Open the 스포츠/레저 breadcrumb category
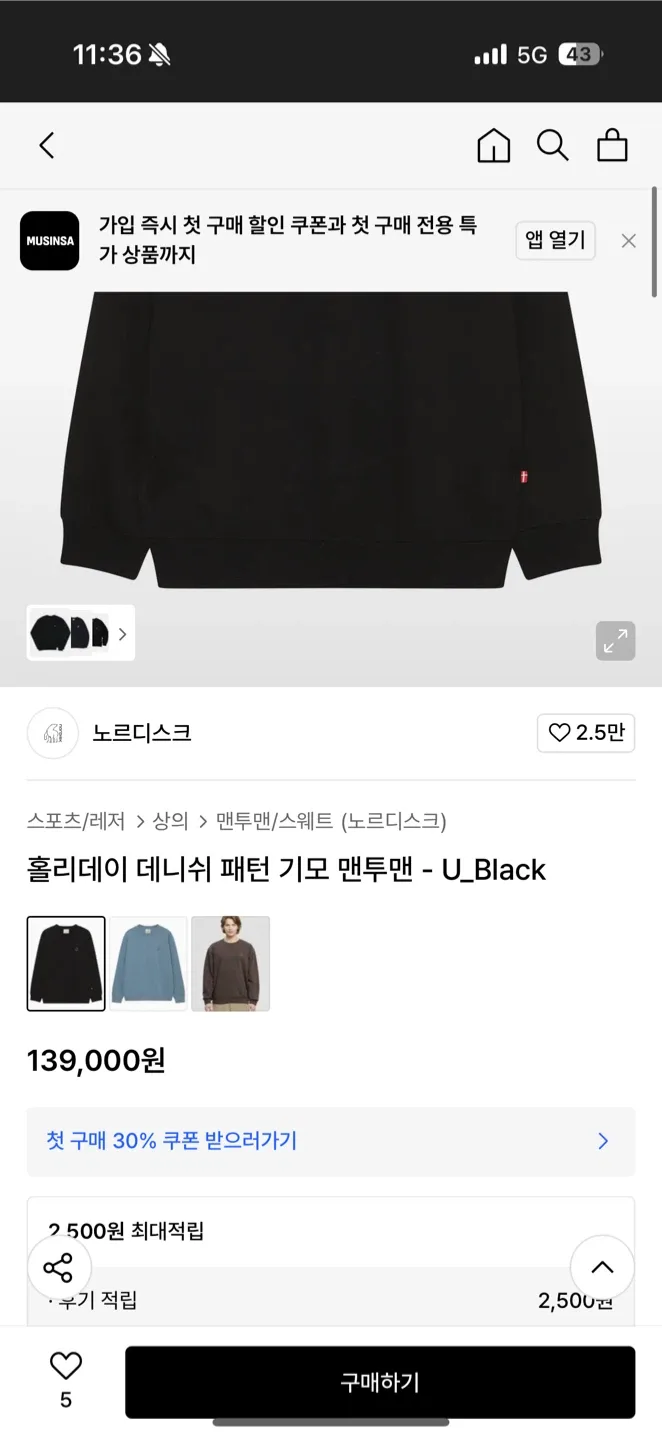This screenshot has height=1440, width=662. click(76, 821)
